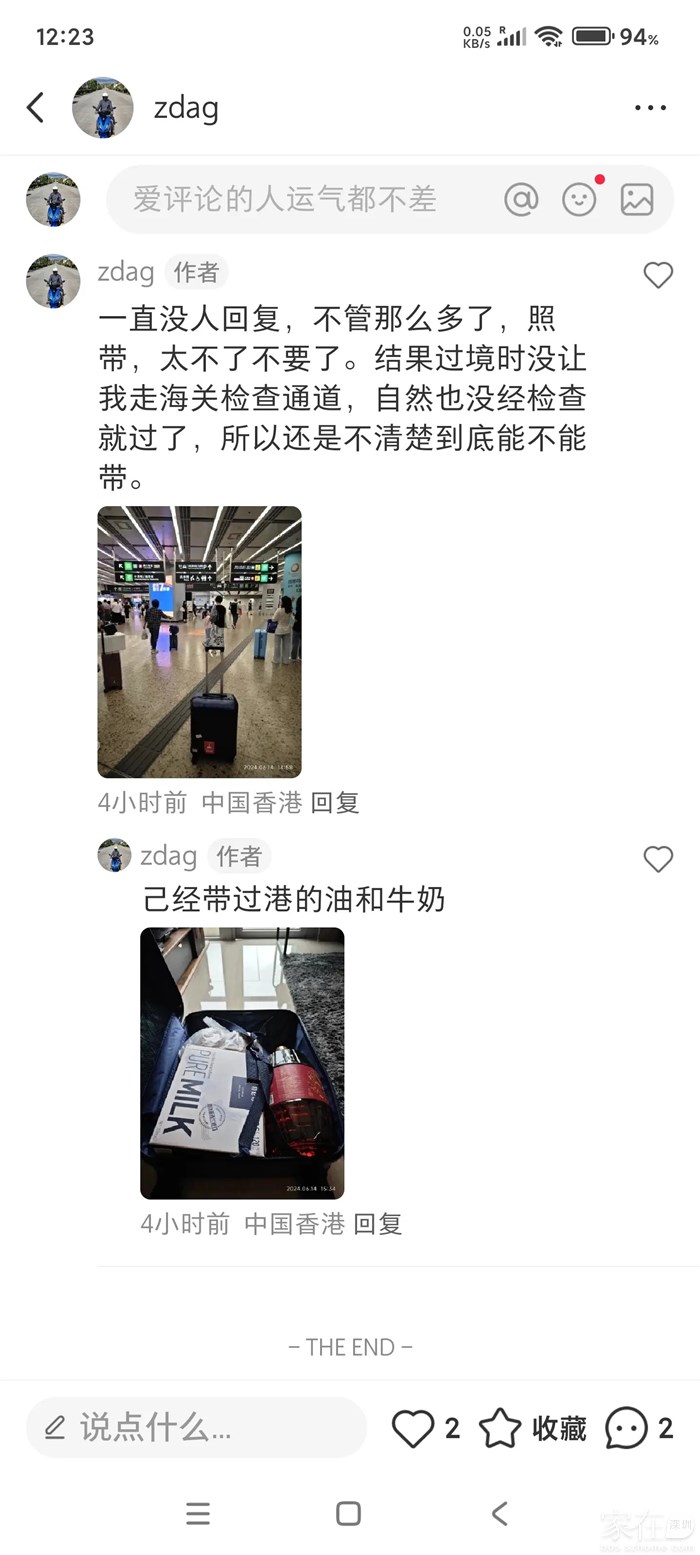View the train station luggage photo
This screenshot has height=1555, width=700.
[199, 642]
